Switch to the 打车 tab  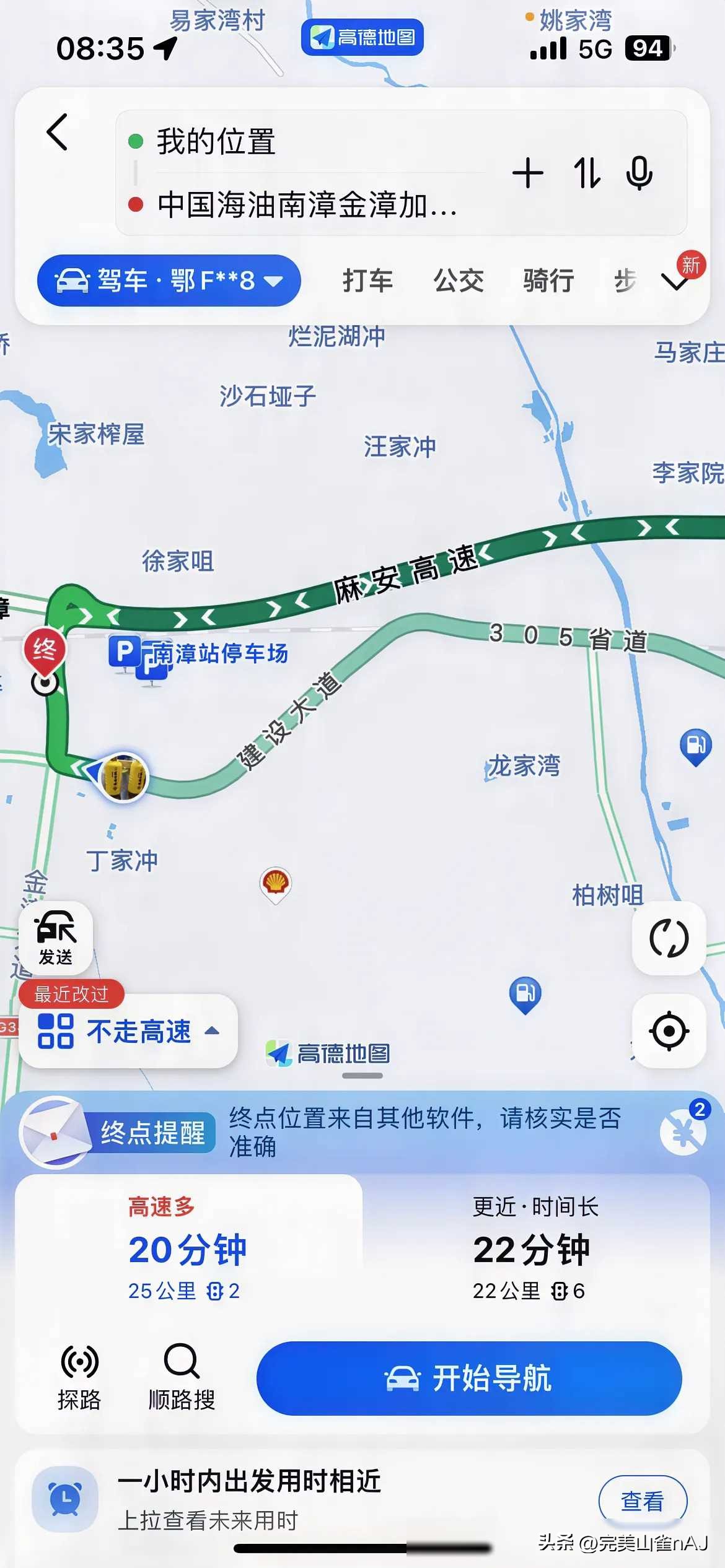point(368,281)
